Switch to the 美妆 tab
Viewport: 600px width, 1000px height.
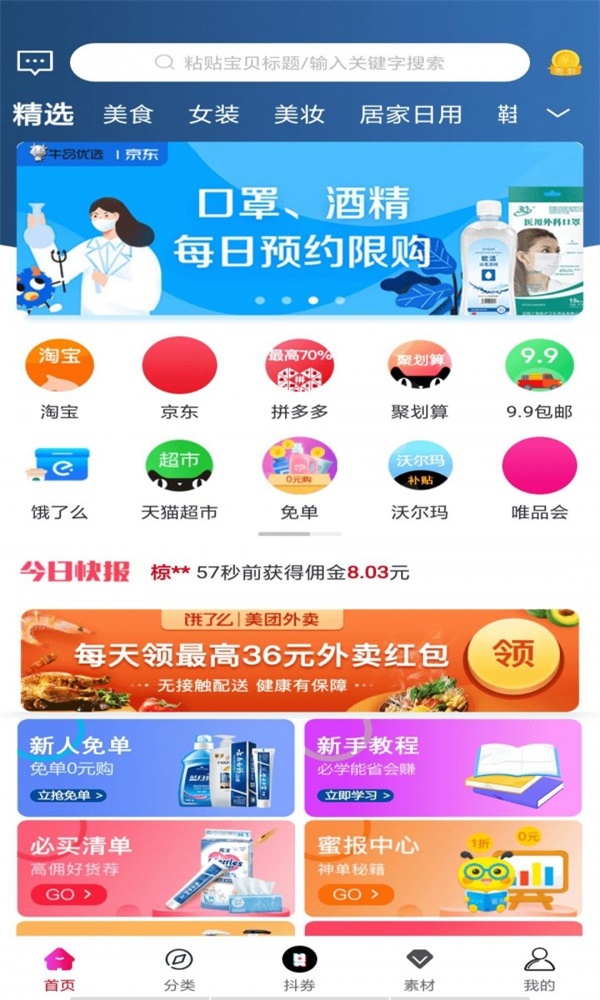[300, 114]
